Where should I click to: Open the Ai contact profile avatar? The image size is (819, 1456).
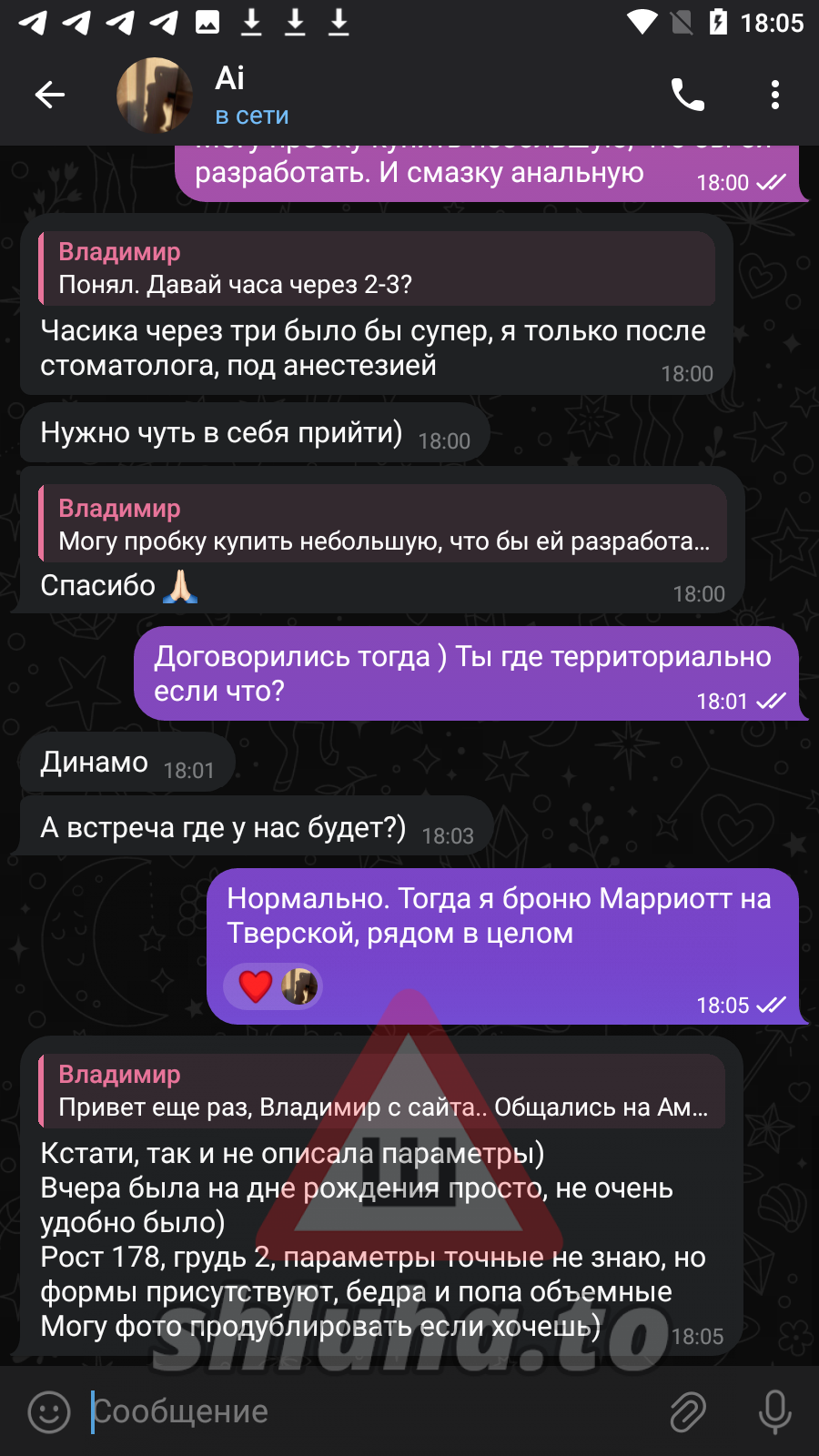coord(155,95)
